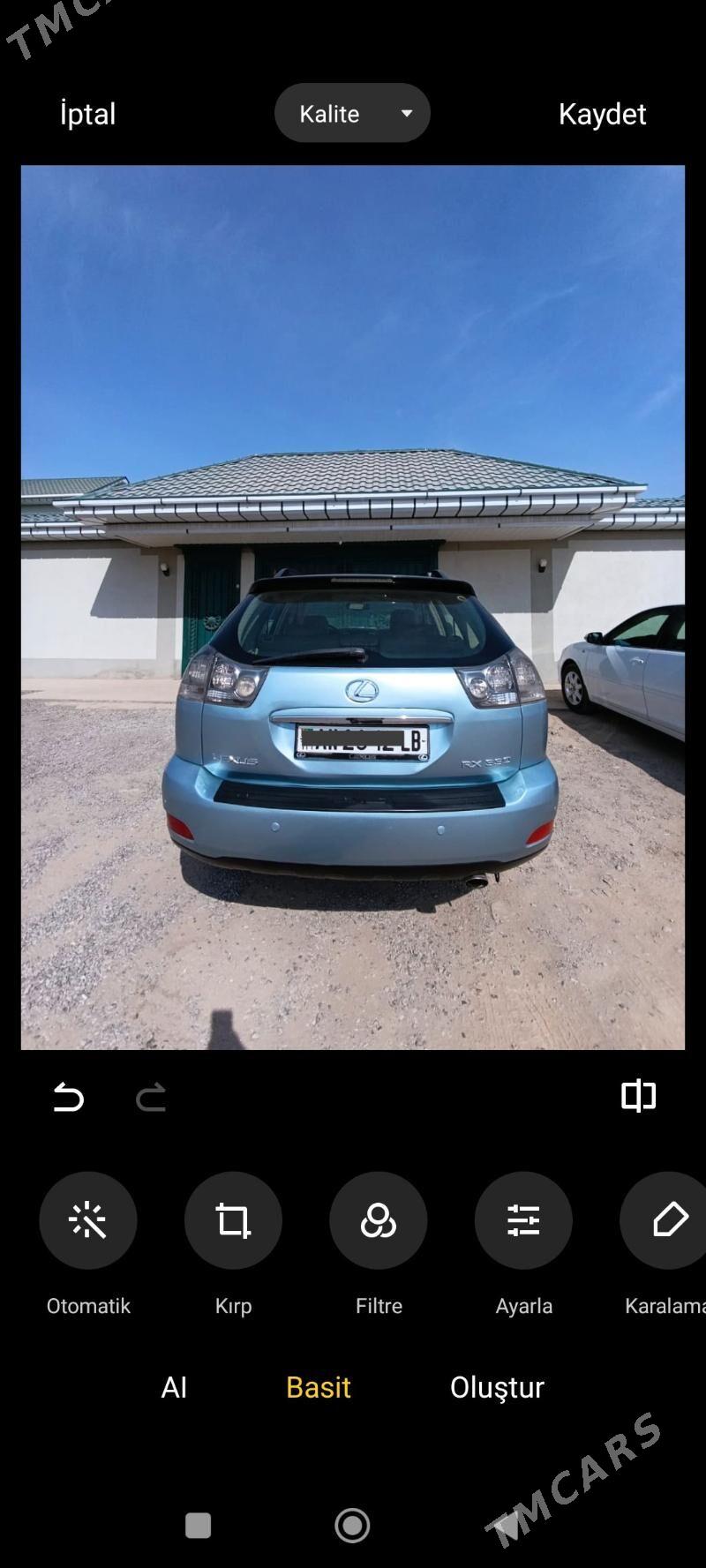Apply Otomatik auto enhancement

(x=88, y=1220)
